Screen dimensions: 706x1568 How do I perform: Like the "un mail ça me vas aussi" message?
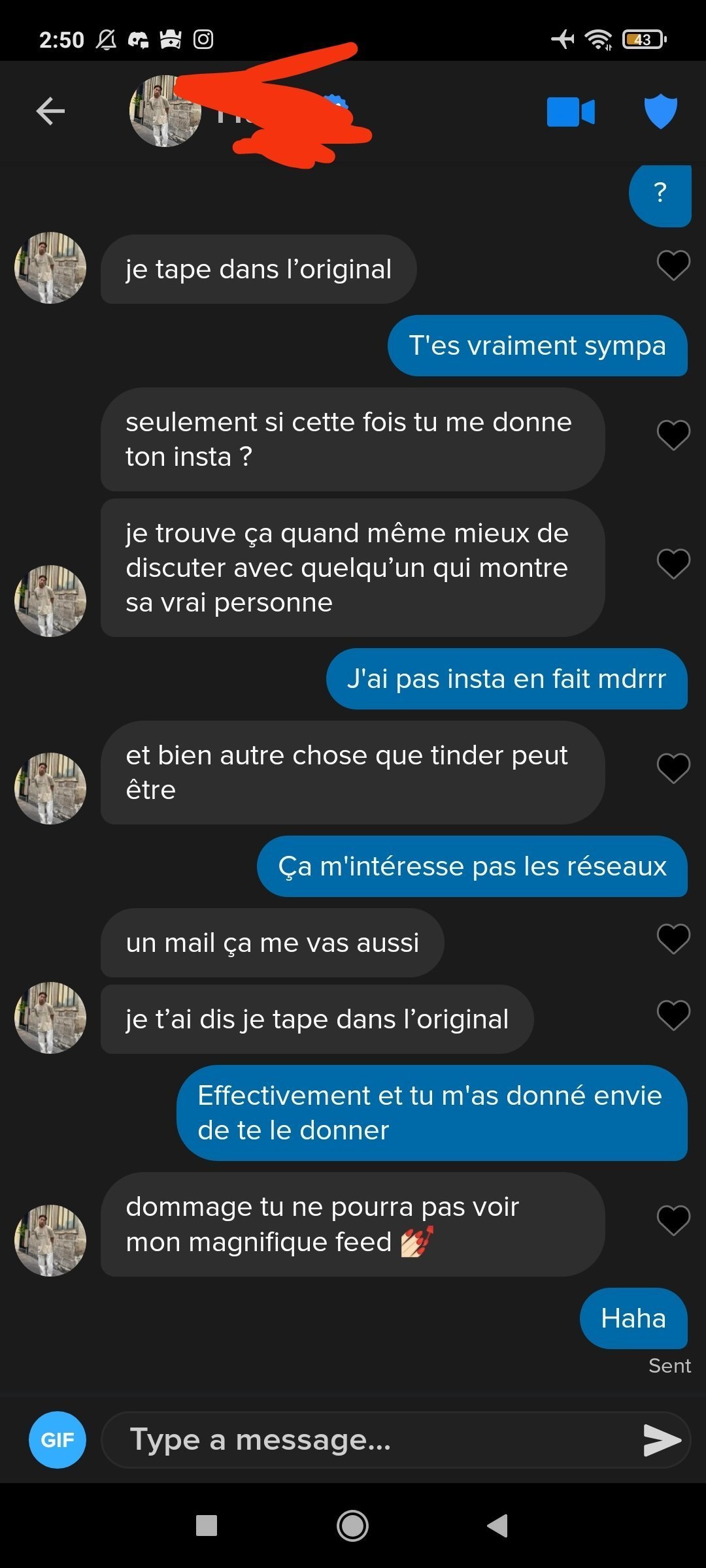673,939
